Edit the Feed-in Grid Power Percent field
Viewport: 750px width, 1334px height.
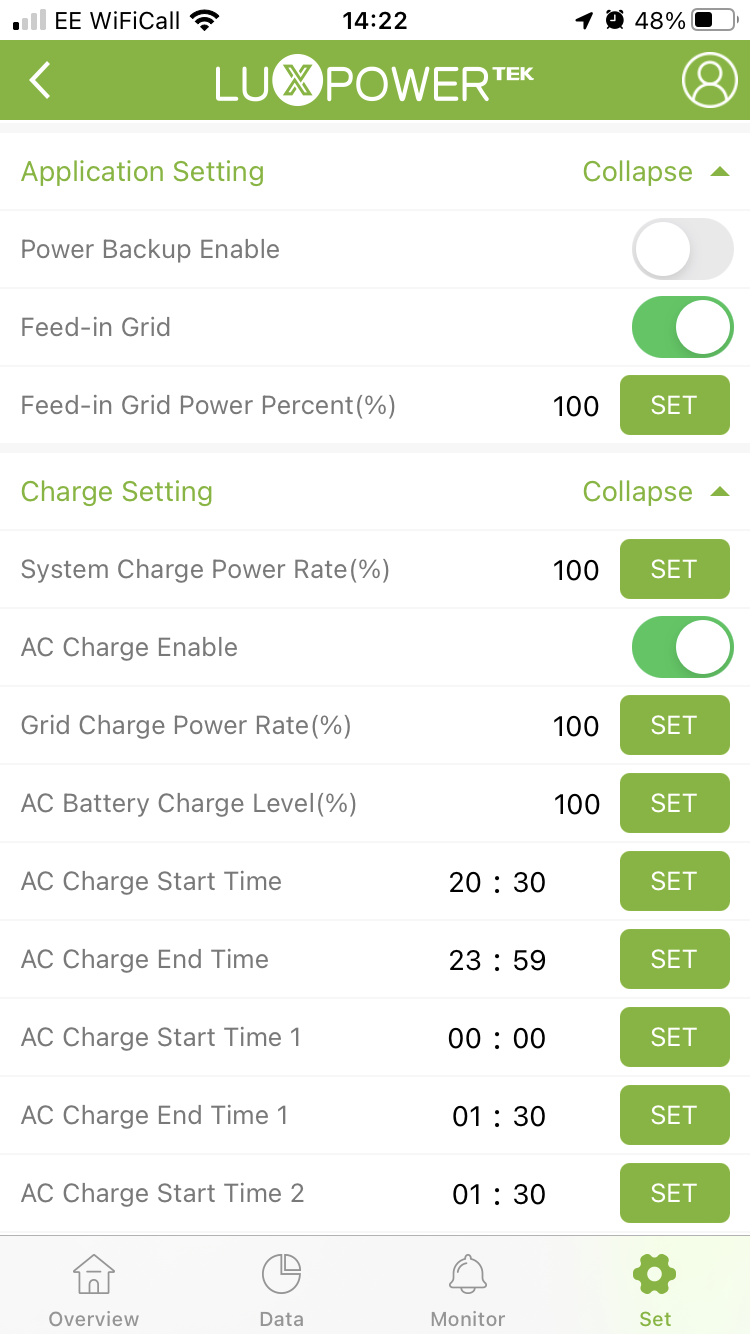pyautogui.click(x=576, y=406)
